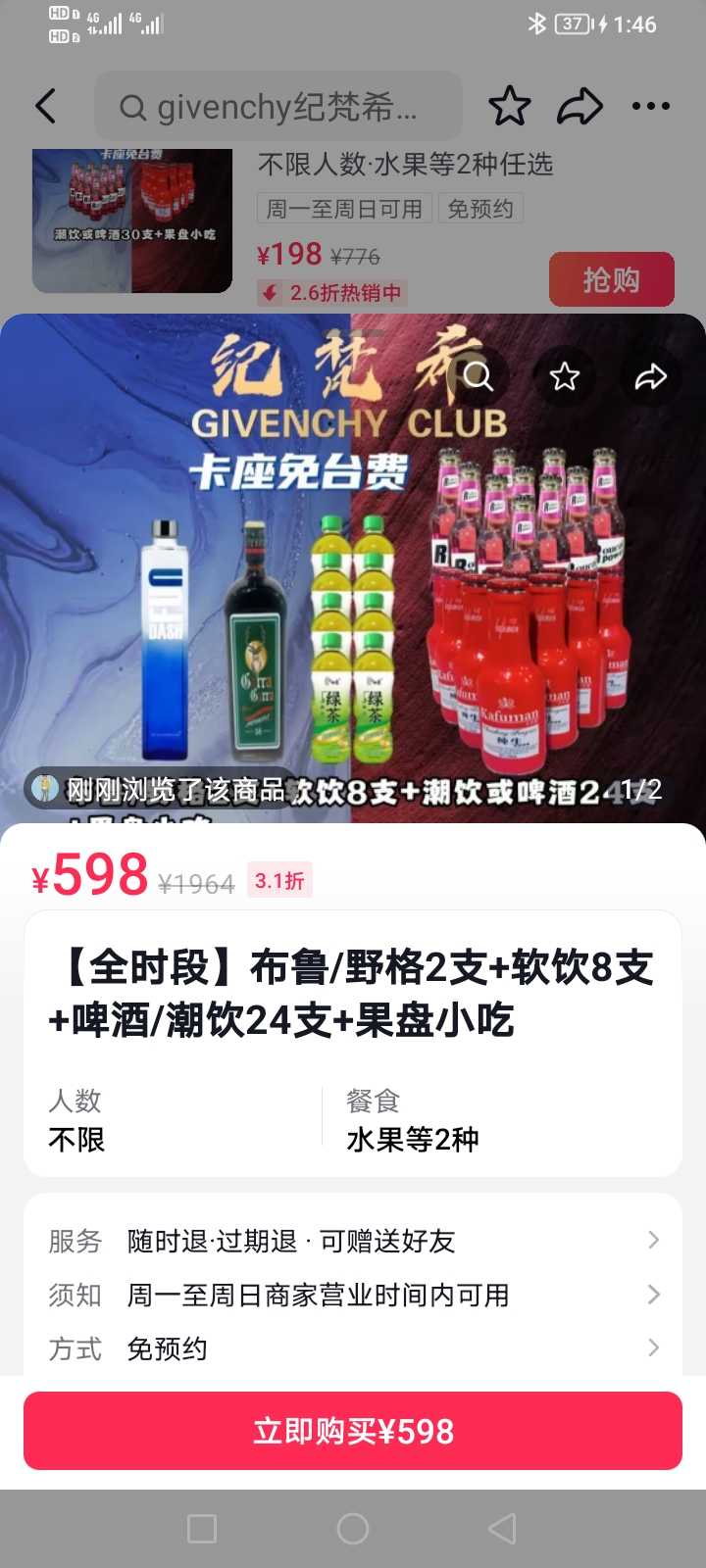Image resolution: width=706 pixels, height=1568 pixels.
Task: Go back using the top-left arrow
Action: pos(46,106)
